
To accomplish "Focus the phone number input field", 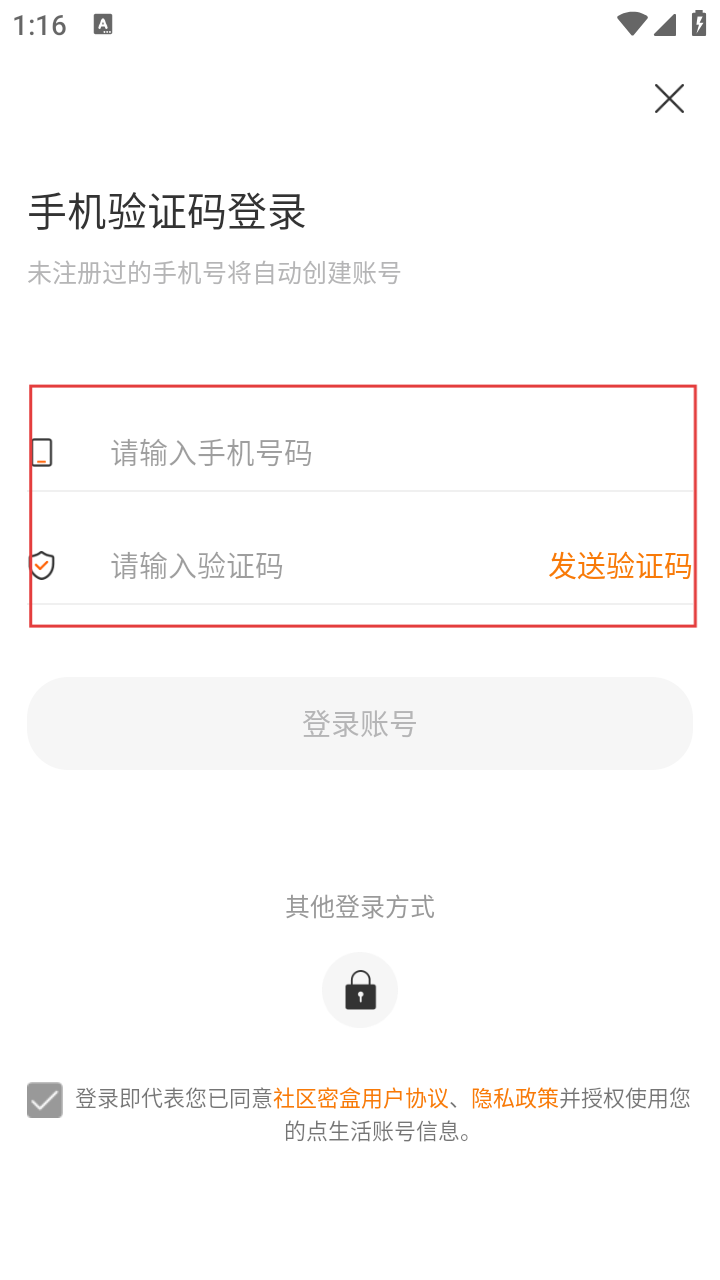I will [x=380, y=453].
